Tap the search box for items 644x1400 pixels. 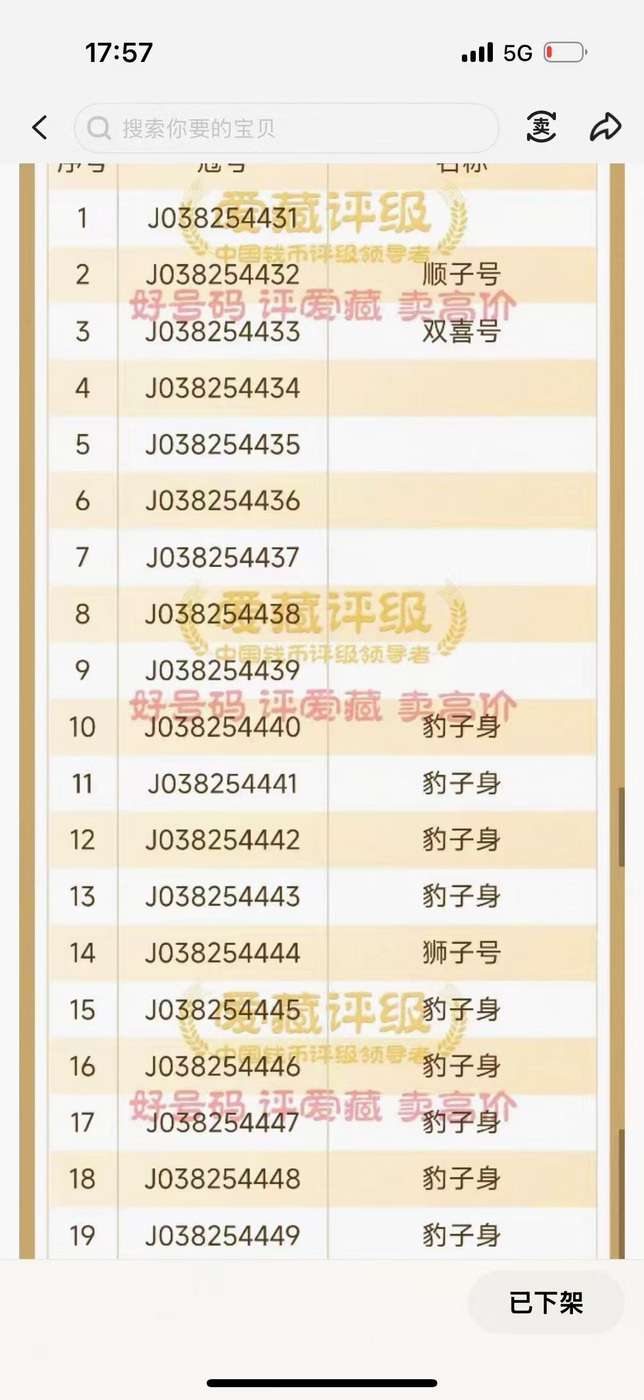coord(286,128)
